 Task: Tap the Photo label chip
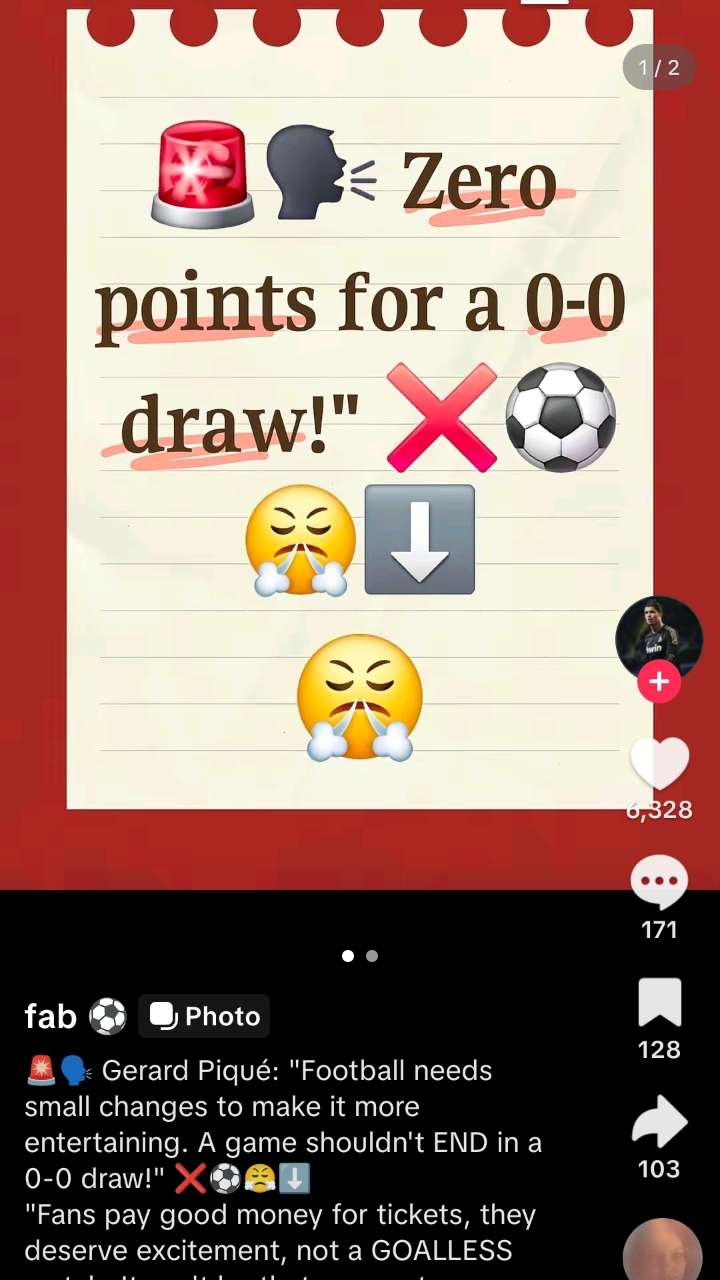click(x=204, y=1017)
